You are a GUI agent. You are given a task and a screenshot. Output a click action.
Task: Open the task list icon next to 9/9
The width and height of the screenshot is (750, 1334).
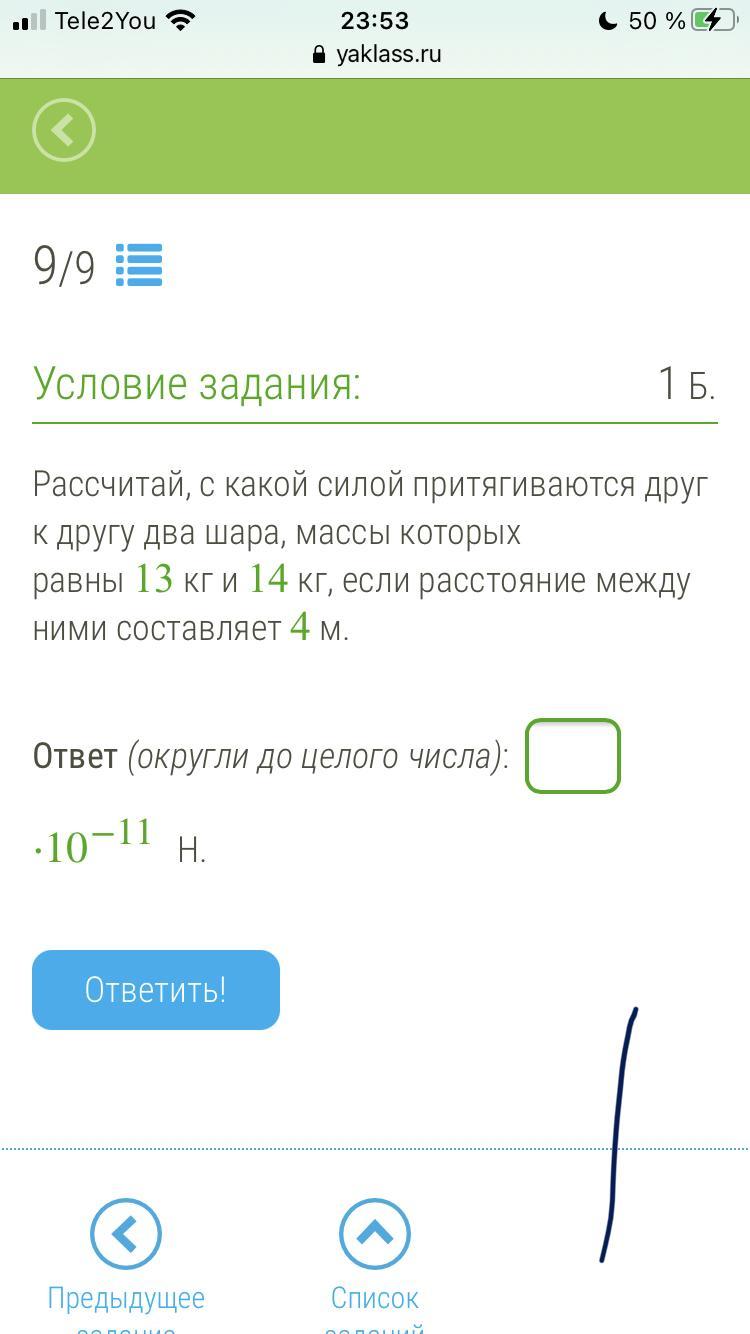coord(139,265)
